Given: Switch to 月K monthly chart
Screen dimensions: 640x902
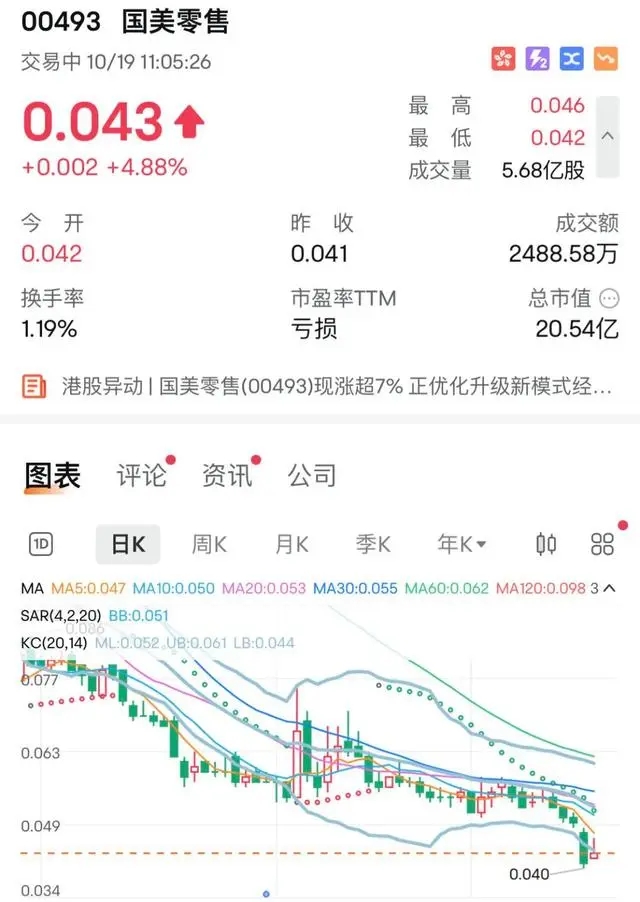Looking at the screenshot, I should (x=292, y=544).
